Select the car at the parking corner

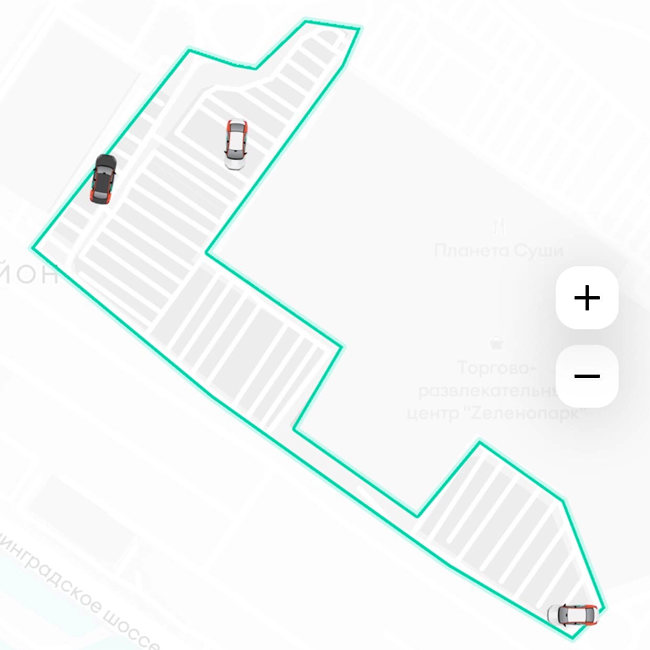point(573,614)
